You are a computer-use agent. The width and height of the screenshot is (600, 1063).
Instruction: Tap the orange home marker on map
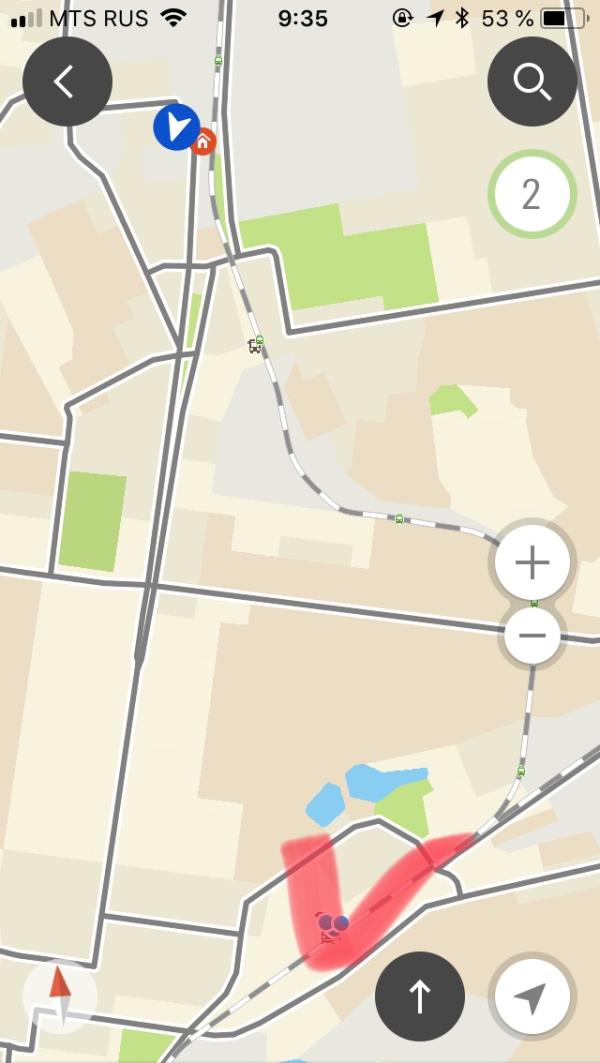(203, 142)
